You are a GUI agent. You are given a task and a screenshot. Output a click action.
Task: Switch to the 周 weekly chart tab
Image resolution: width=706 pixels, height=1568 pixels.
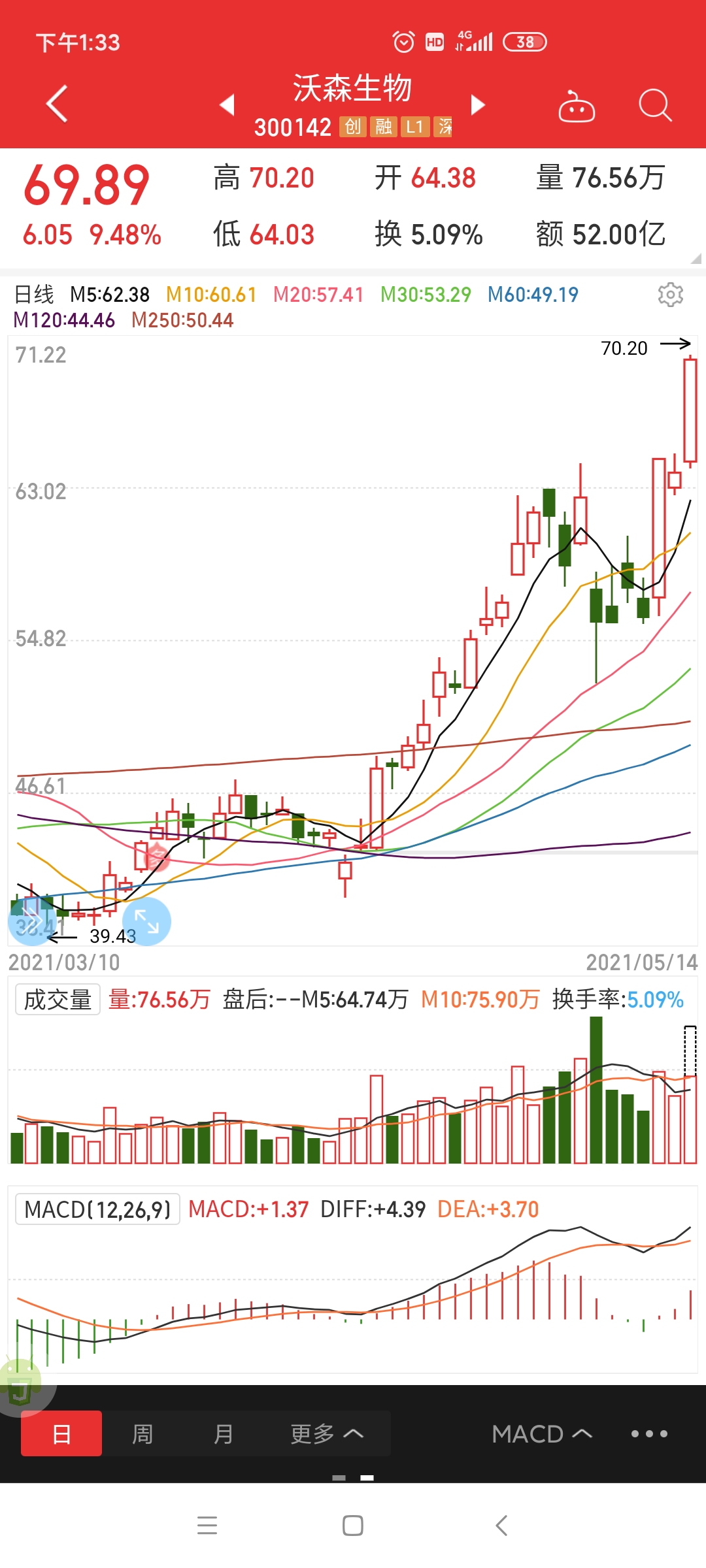143,1434
